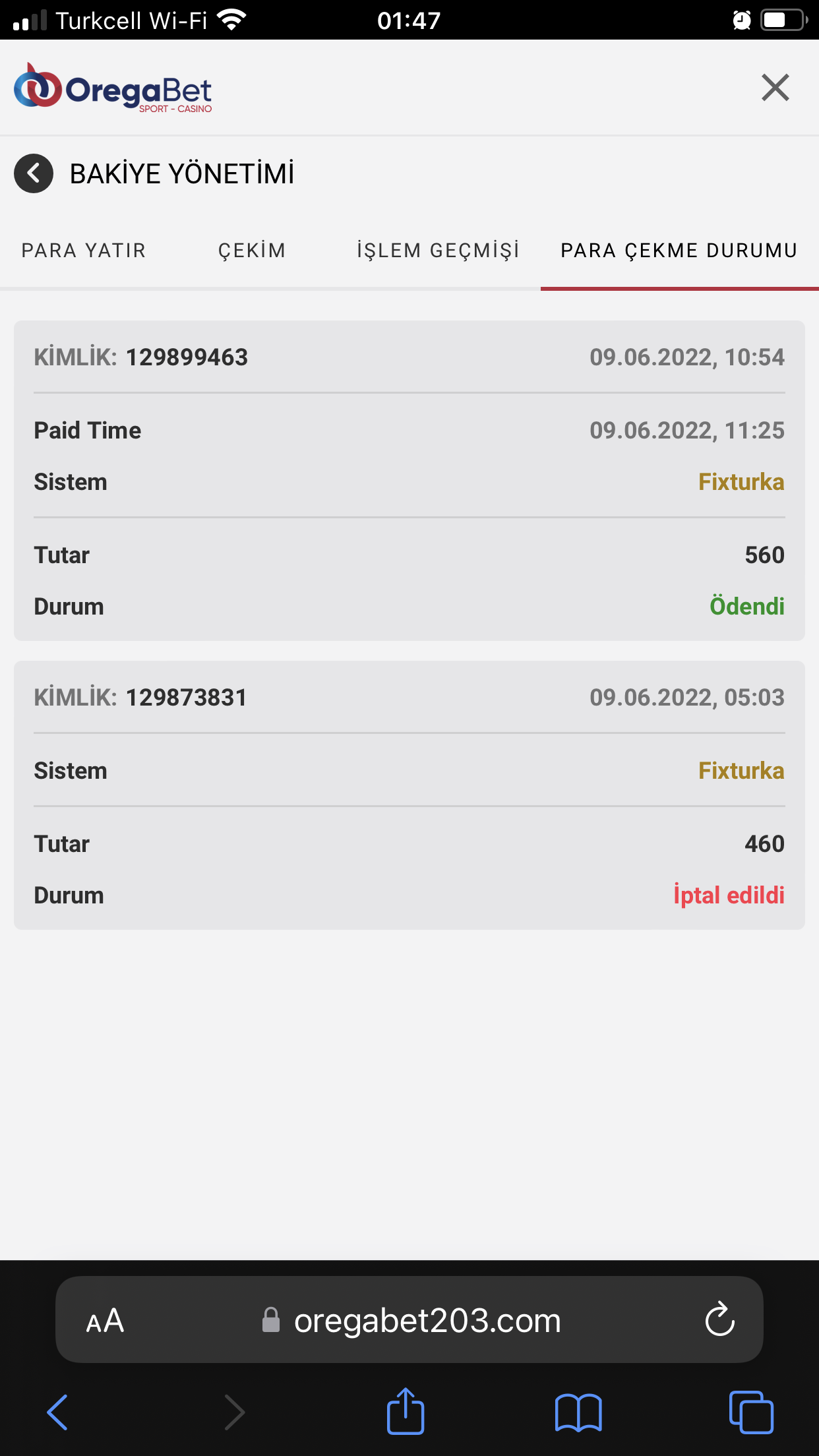View the İşlem Geçmişi tab
Image resolution: width=819 pixels, height=1456 pixels.
[438, 251]
